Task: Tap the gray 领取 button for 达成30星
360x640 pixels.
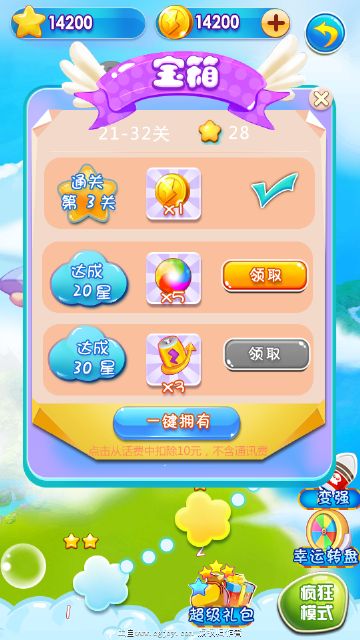Action: click(267, 354)
